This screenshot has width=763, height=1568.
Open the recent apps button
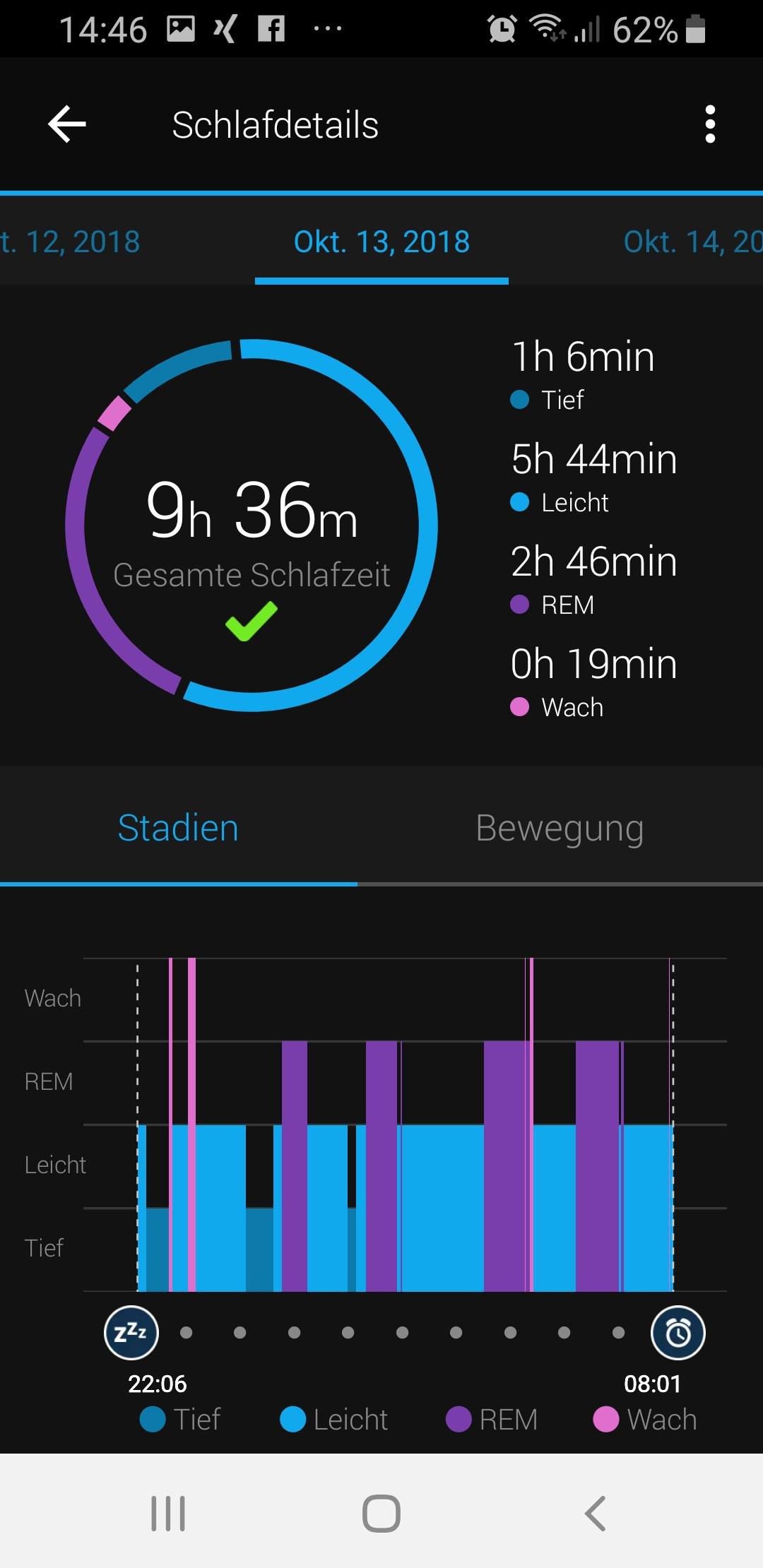(x=168, y=1514)
